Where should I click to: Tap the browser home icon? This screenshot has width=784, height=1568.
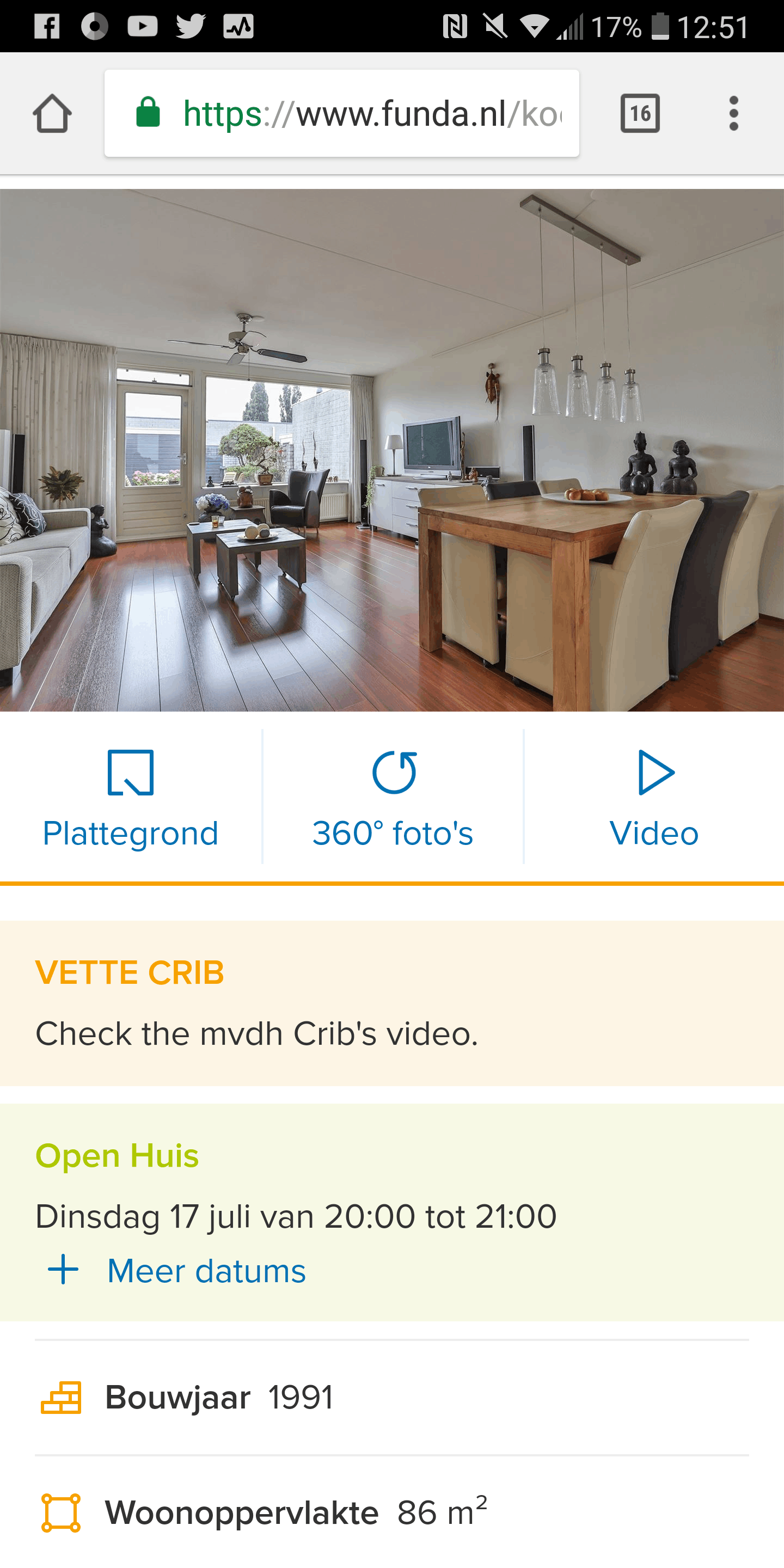click(x=52, y=114)
